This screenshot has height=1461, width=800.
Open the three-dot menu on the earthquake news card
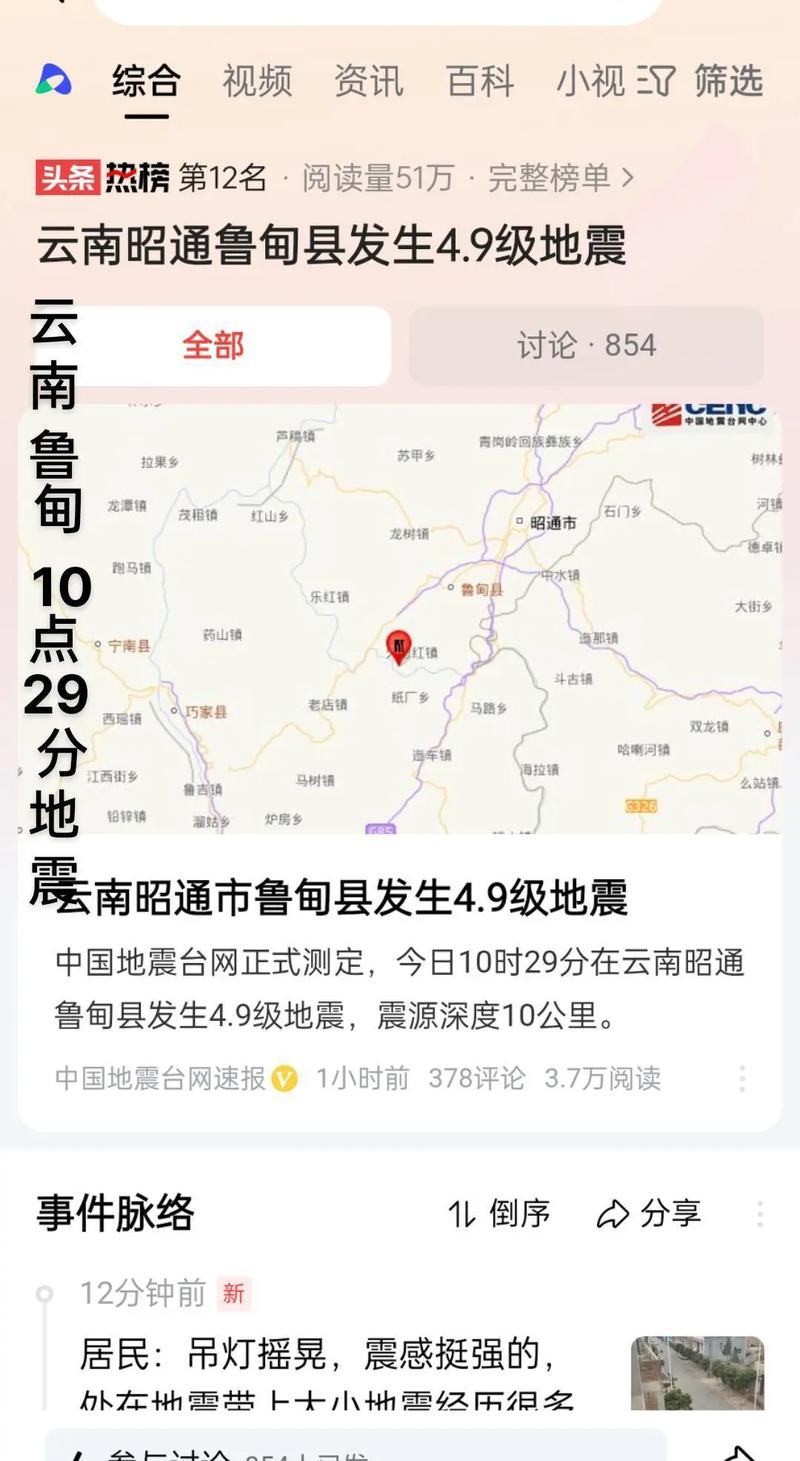click(x=741, y=1079)
